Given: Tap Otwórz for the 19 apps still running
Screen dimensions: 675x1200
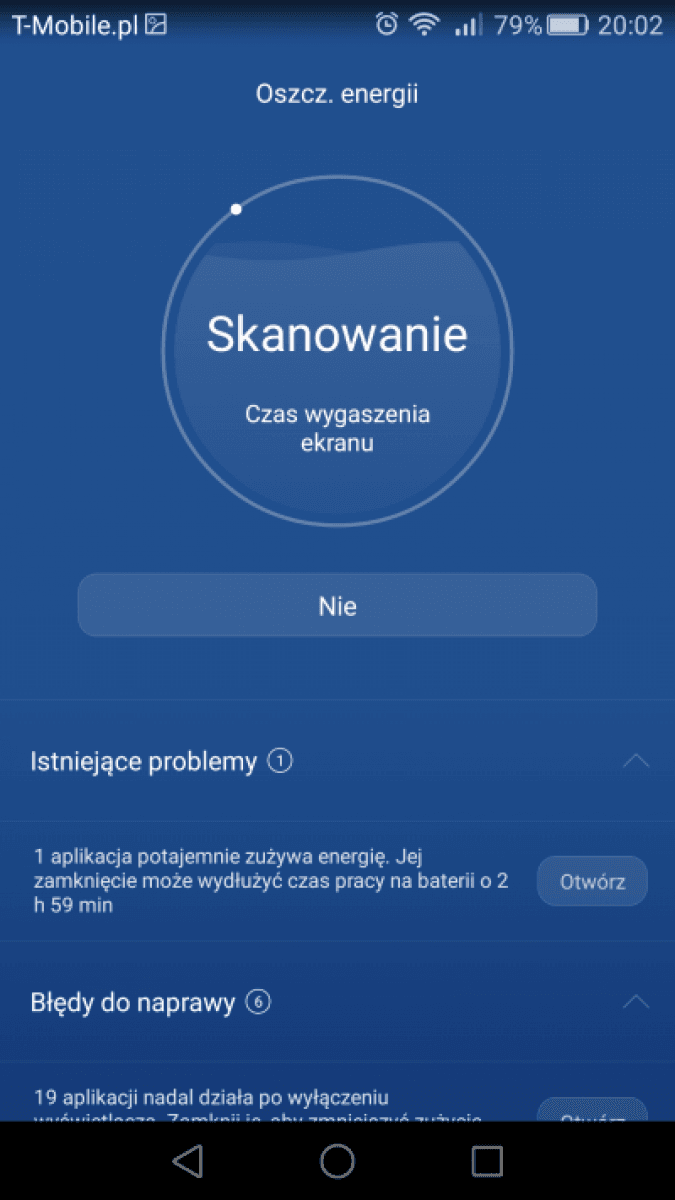Looking at the screenshot, I should [x=592, y=1109].
